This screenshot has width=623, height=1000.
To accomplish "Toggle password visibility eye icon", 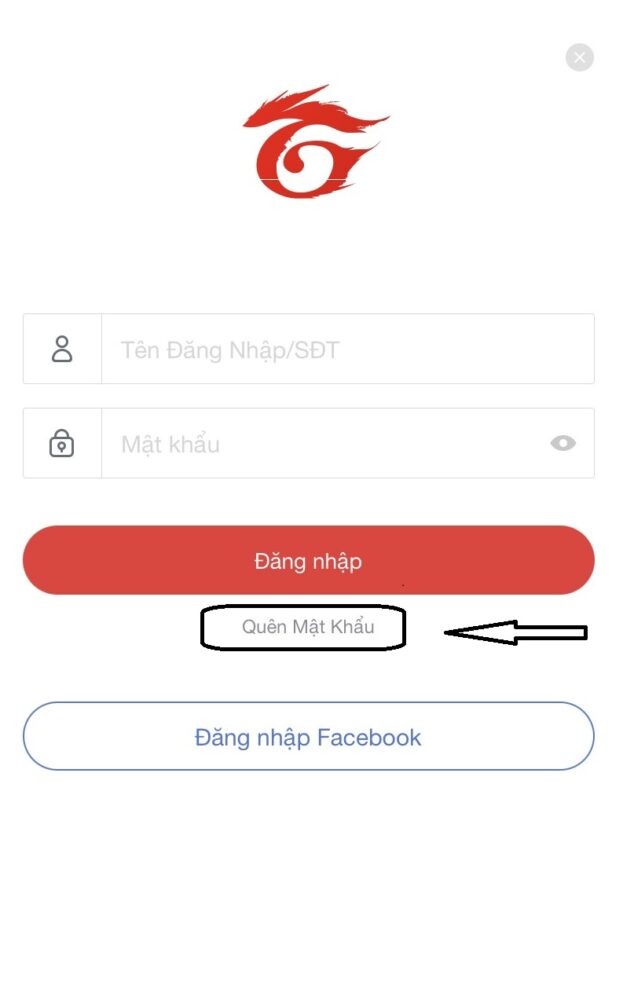I will tap(563, 443).
